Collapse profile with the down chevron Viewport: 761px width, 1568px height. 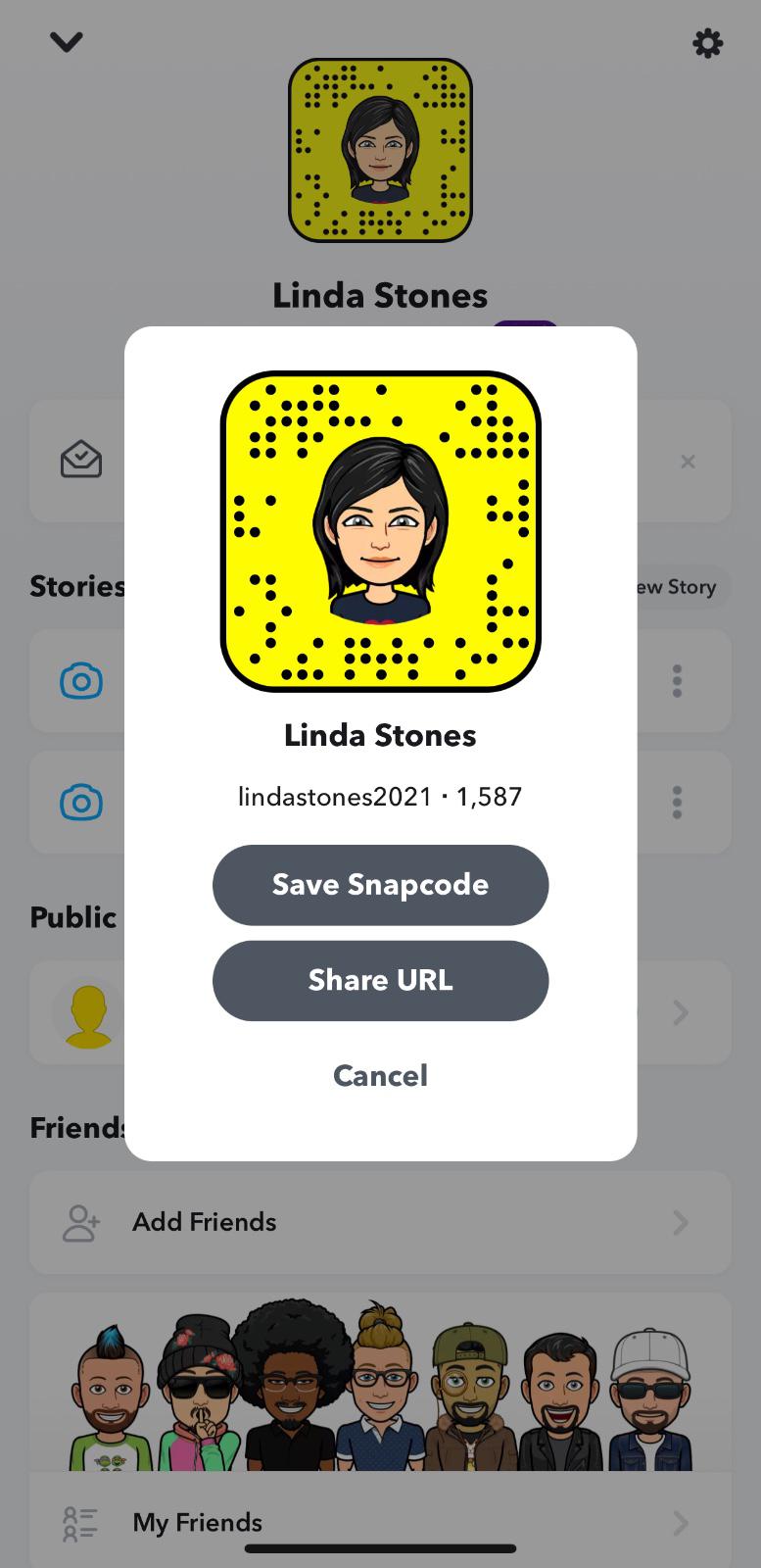point(67,42)
